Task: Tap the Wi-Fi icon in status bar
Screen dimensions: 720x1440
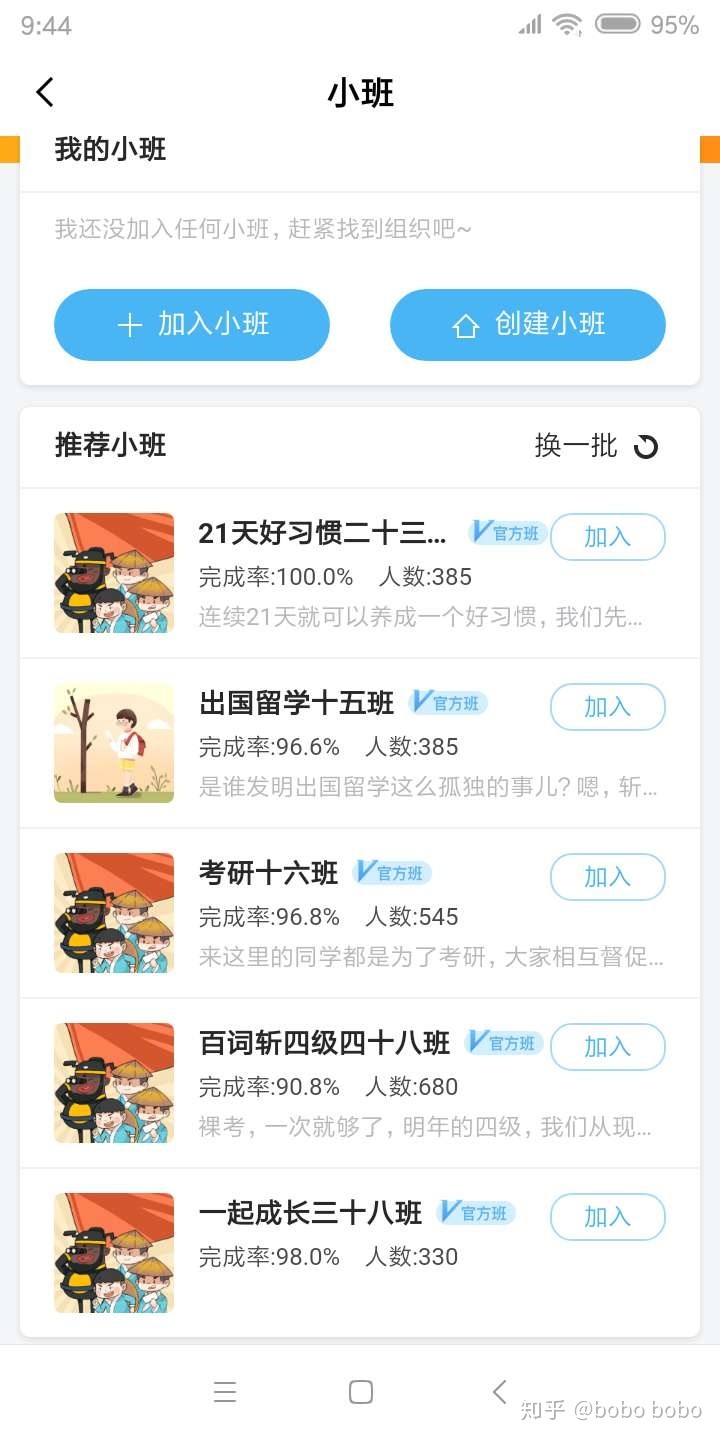Action: coord(566,22)
